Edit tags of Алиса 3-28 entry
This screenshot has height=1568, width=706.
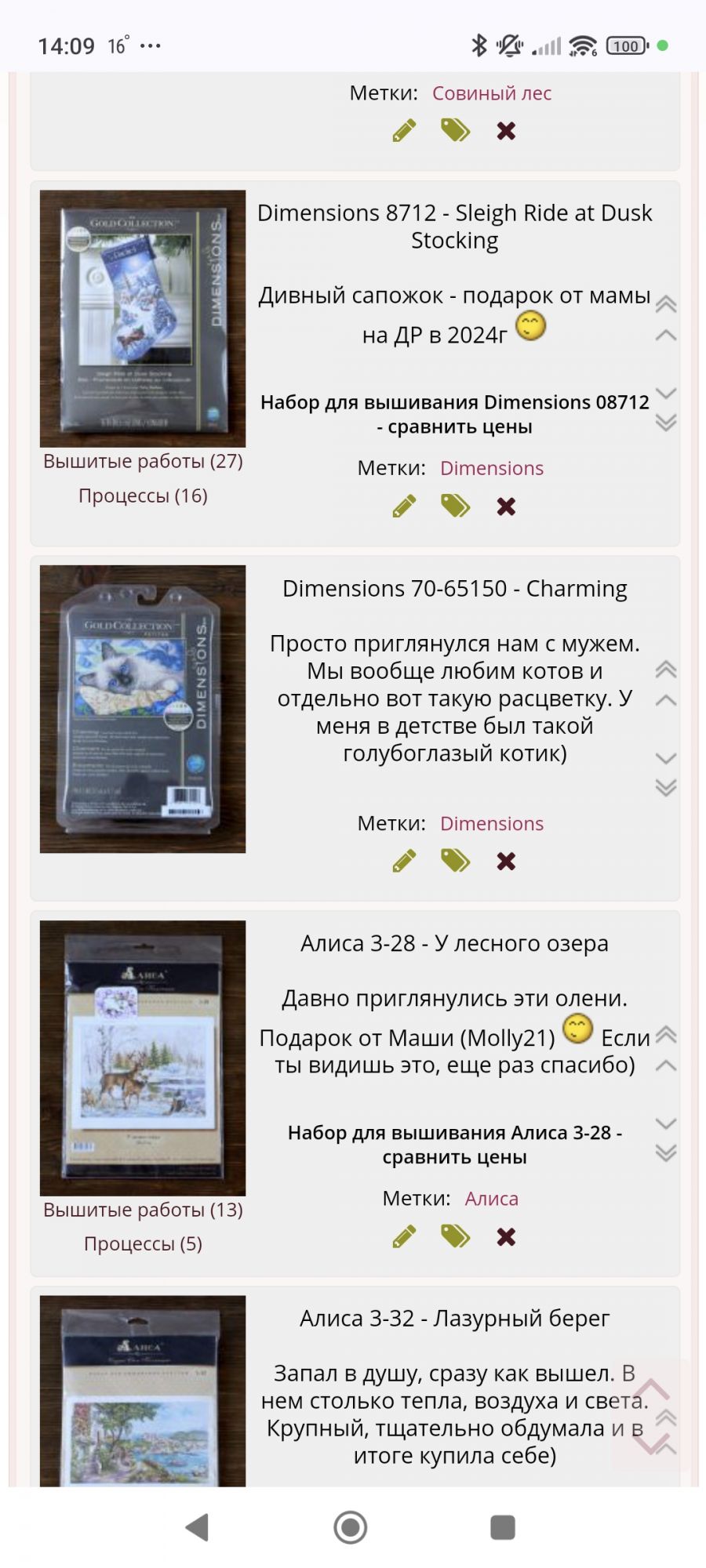455,1237
